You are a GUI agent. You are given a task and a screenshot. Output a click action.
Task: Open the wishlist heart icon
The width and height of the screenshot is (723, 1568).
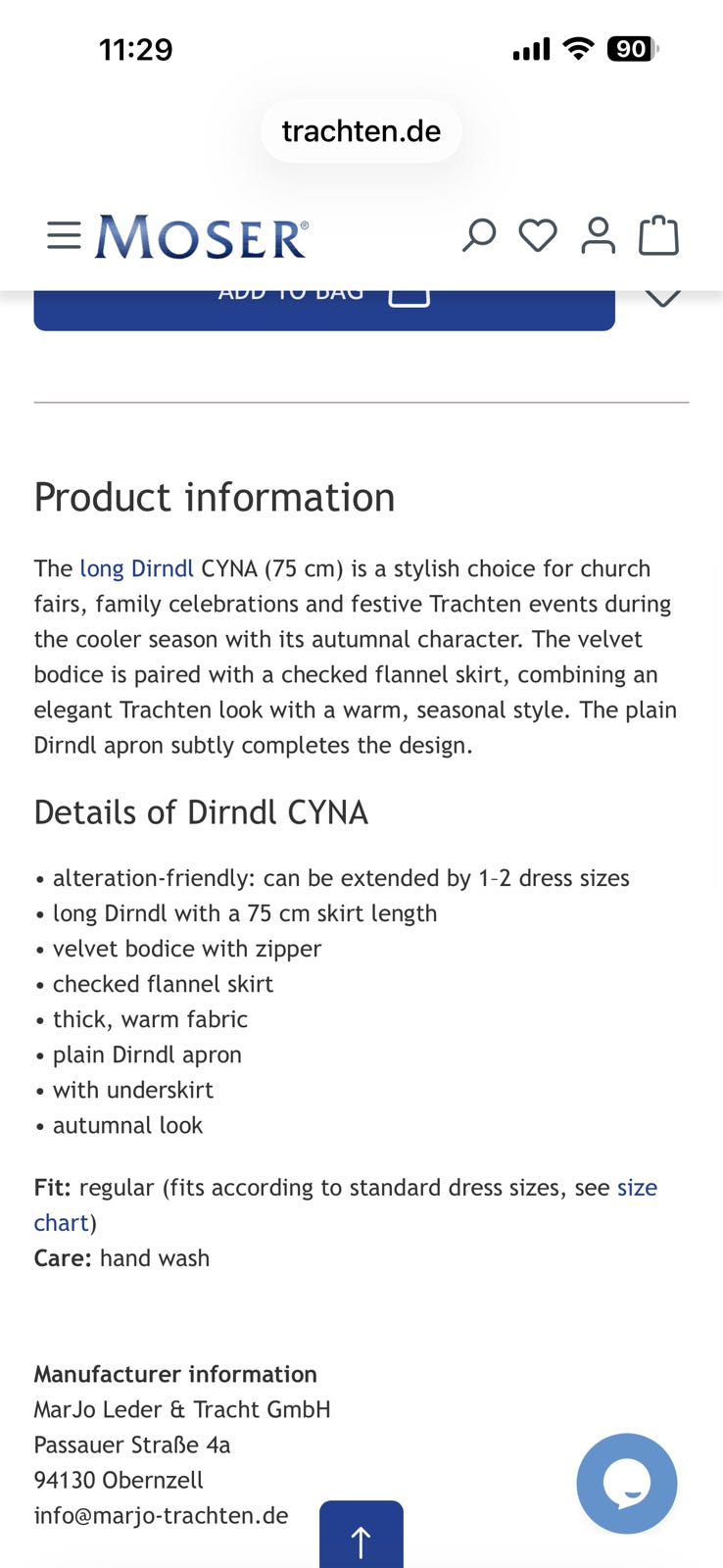(538, 236)
